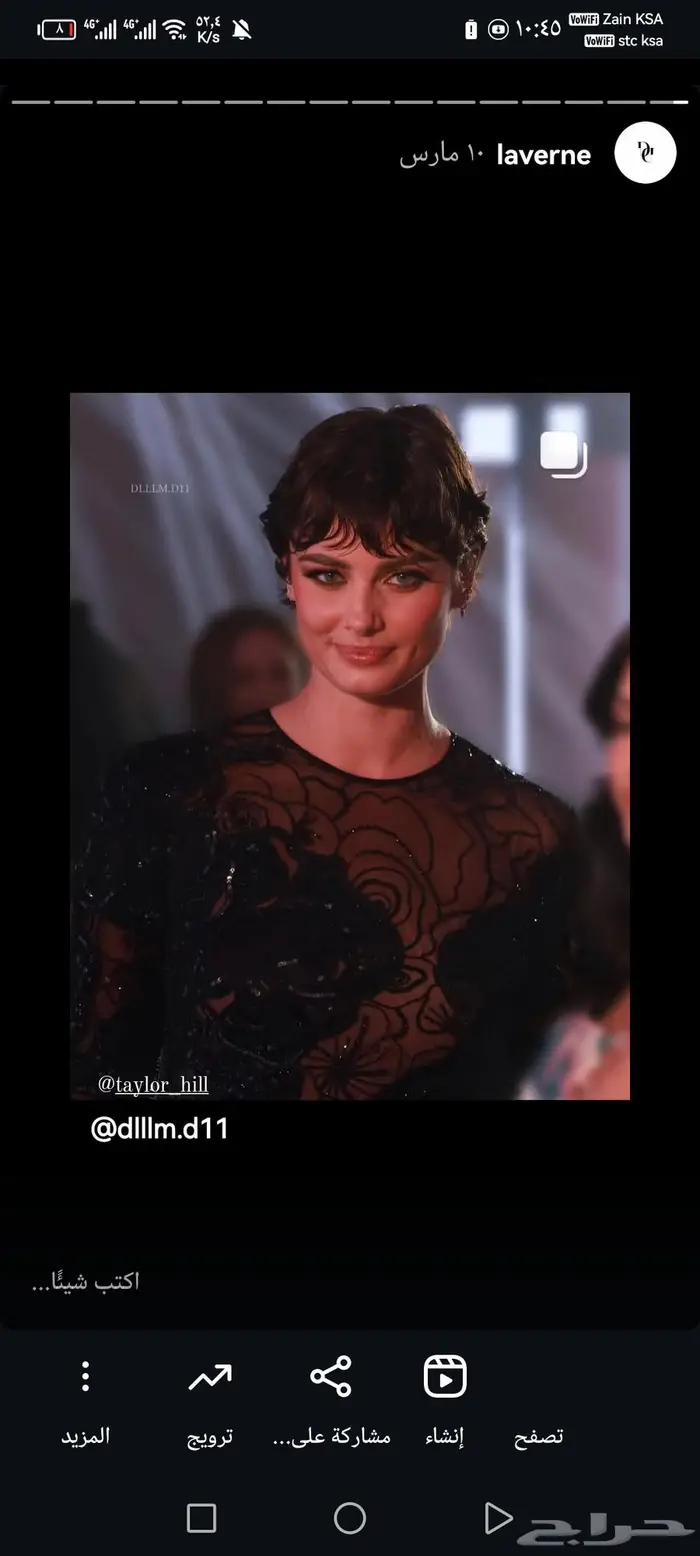Select ترويج to promote this story
The image size is (700, 1556).
210,1400
